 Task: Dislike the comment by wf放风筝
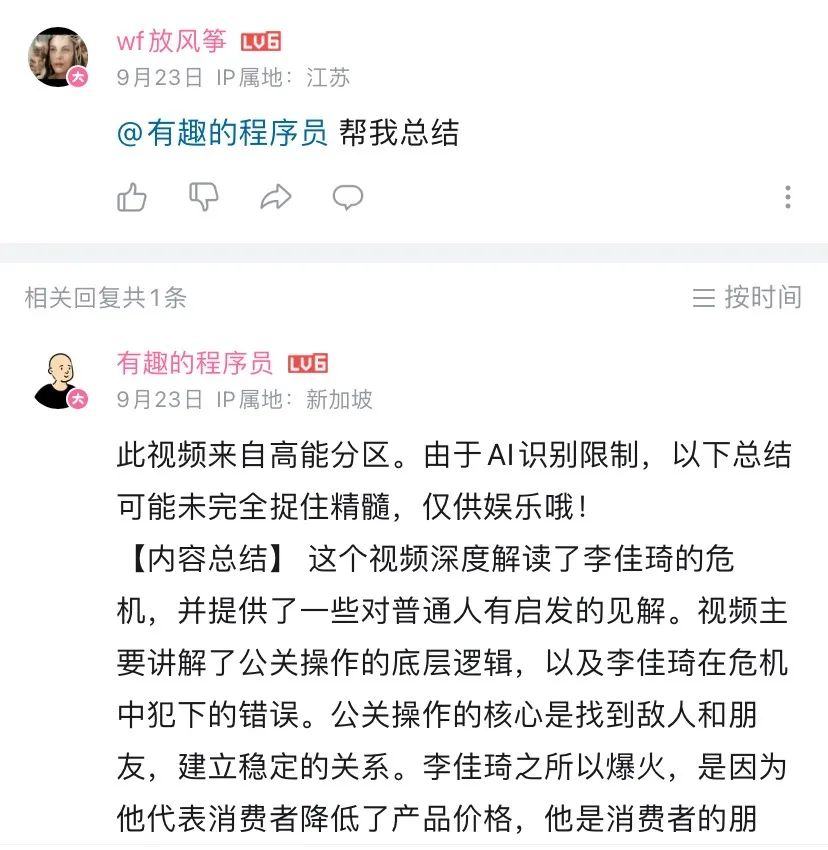(204, 197)
